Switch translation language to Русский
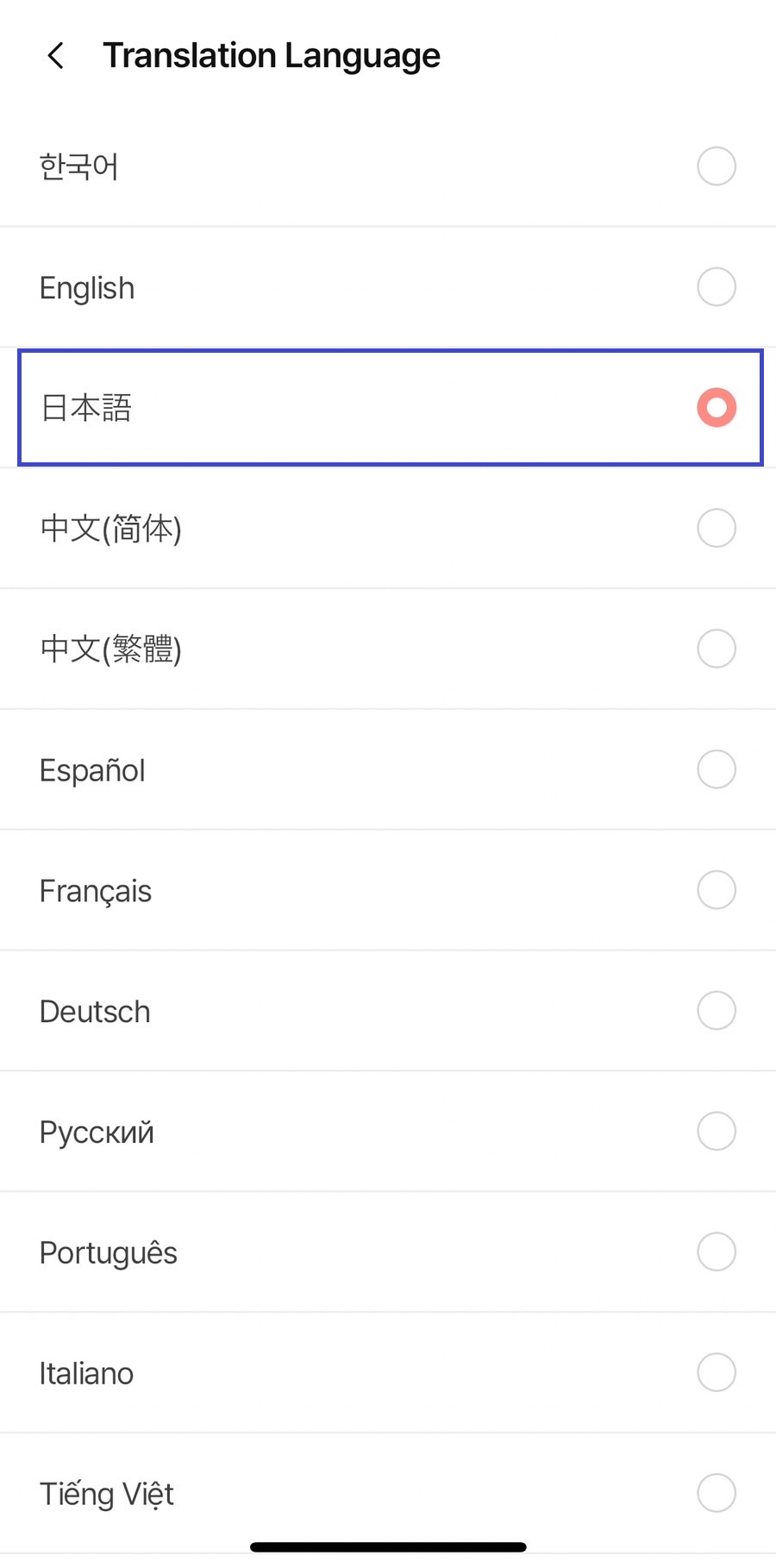 point(388,1132)
